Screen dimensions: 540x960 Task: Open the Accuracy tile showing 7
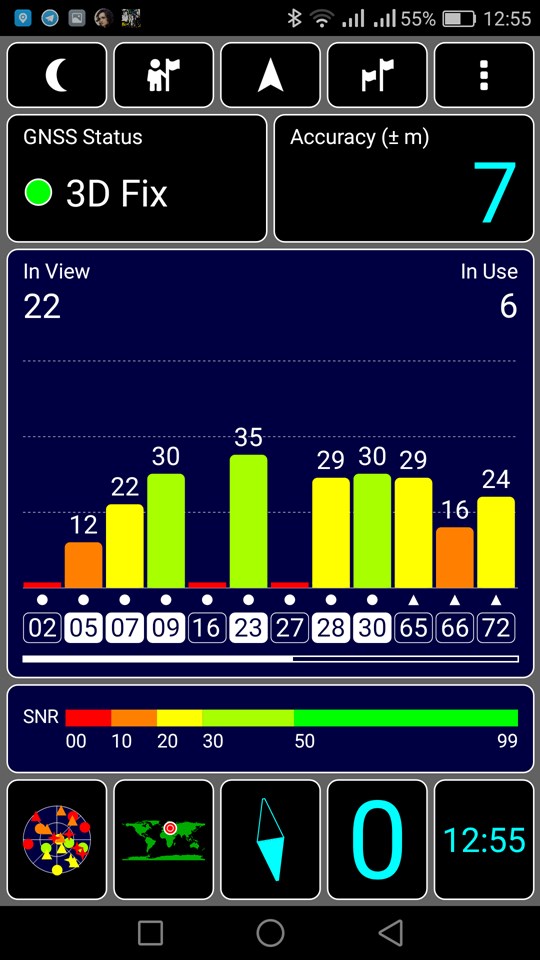click(403, 178)
